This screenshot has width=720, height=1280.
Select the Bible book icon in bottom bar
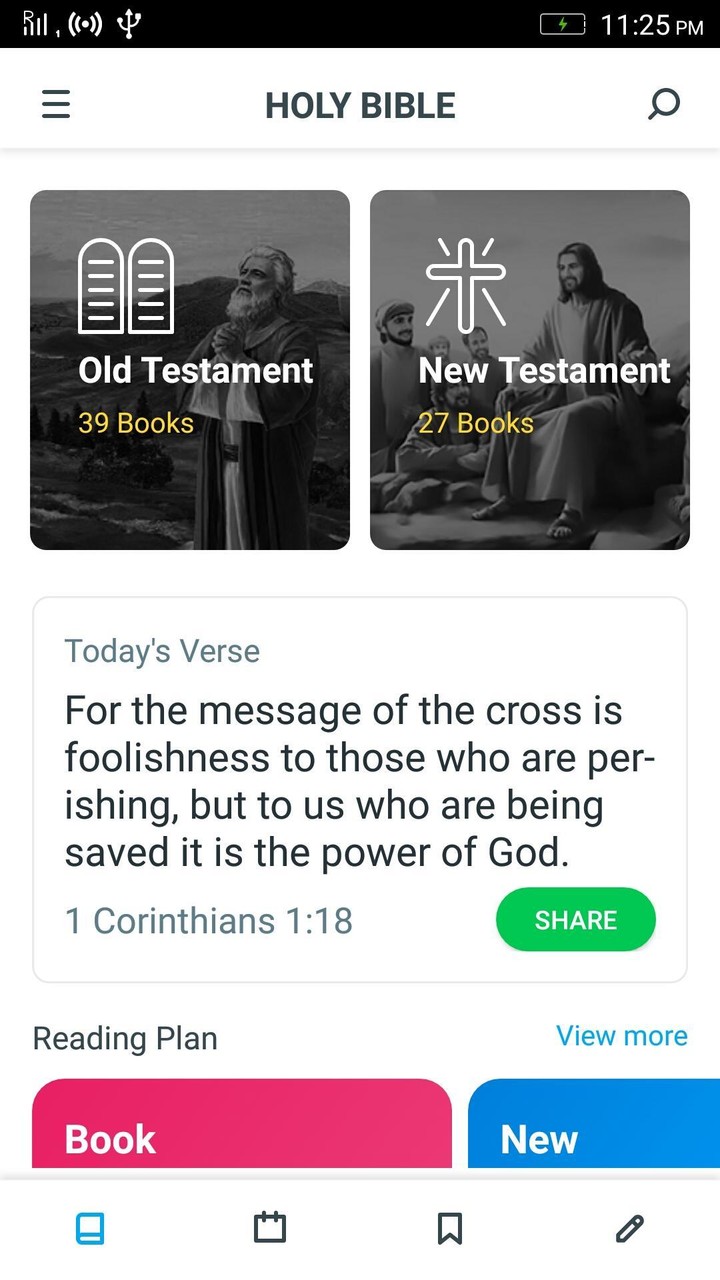[90, 1227]
